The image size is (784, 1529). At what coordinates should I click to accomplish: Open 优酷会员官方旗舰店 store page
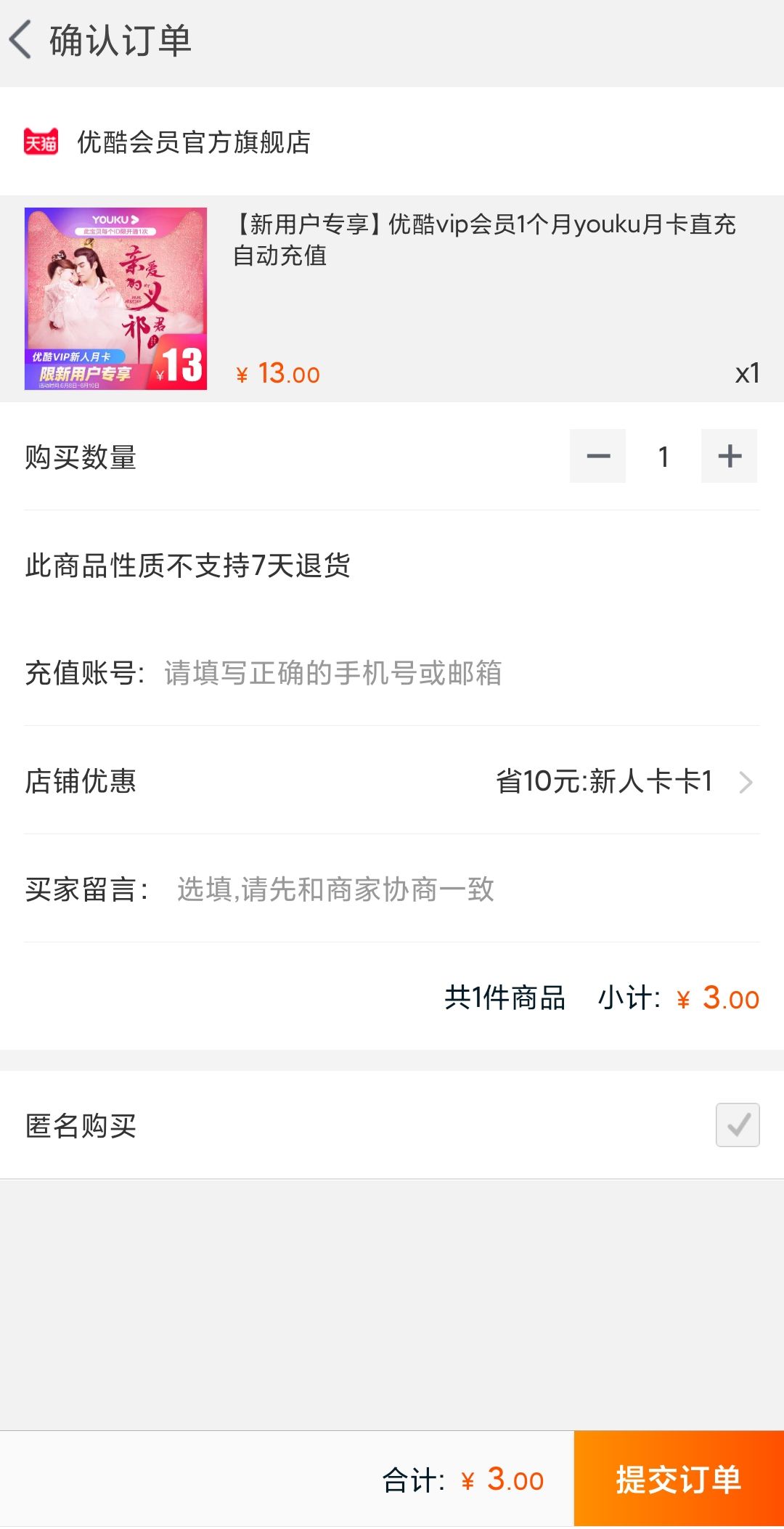(193, 142)
